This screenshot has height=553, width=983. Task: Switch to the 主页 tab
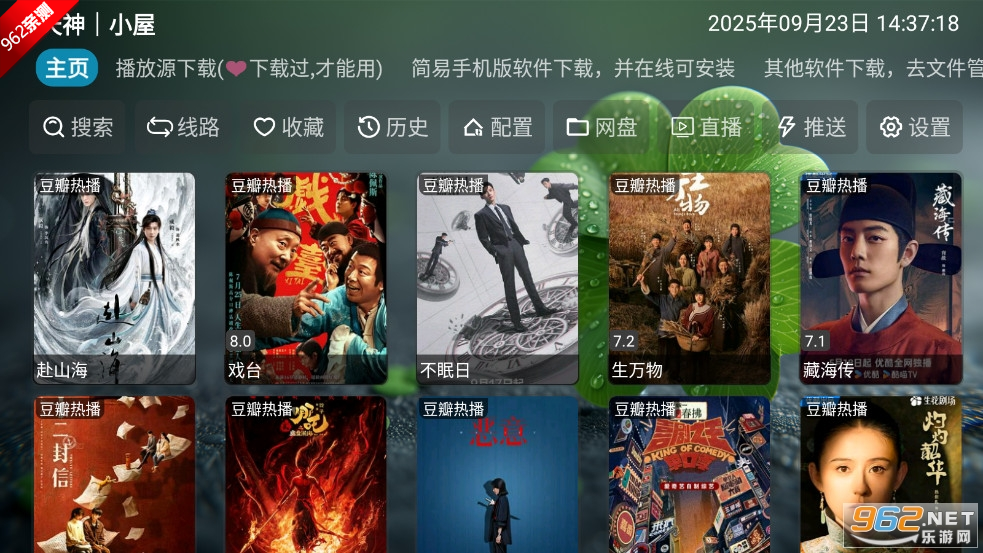[x=67, y=68]
